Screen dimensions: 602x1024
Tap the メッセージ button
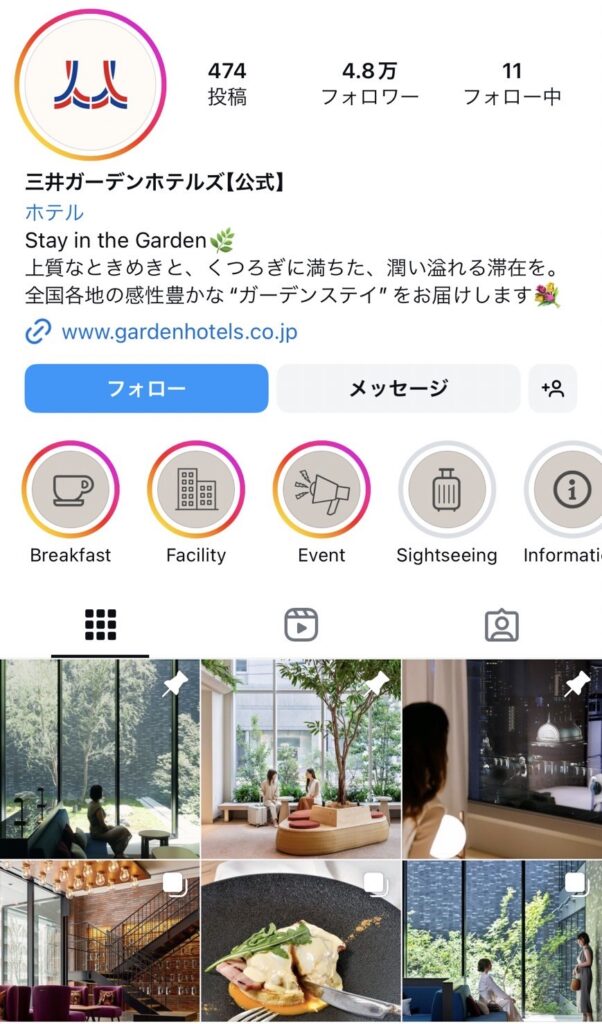click(398, 389)
